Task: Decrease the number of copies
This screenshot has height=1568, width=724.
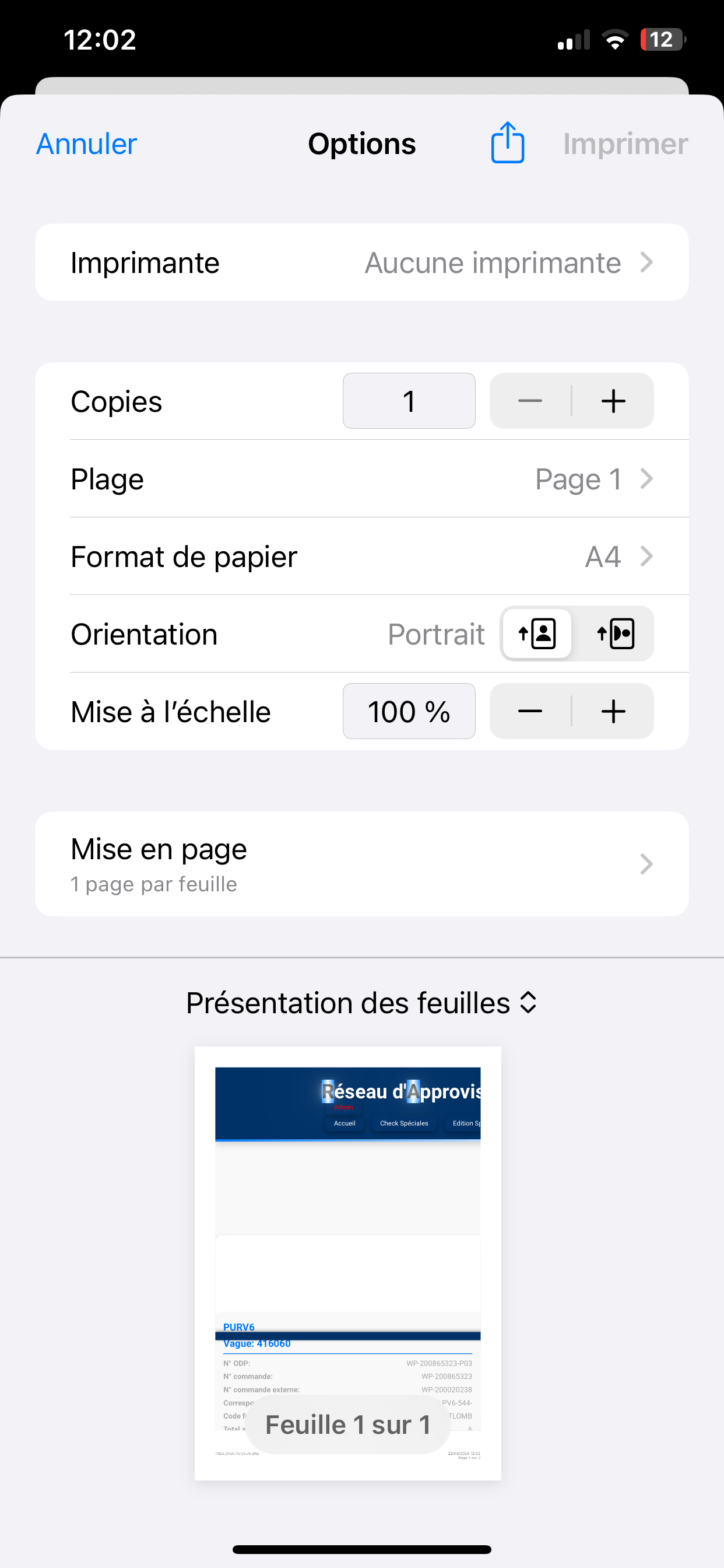Action: (530, 401)
